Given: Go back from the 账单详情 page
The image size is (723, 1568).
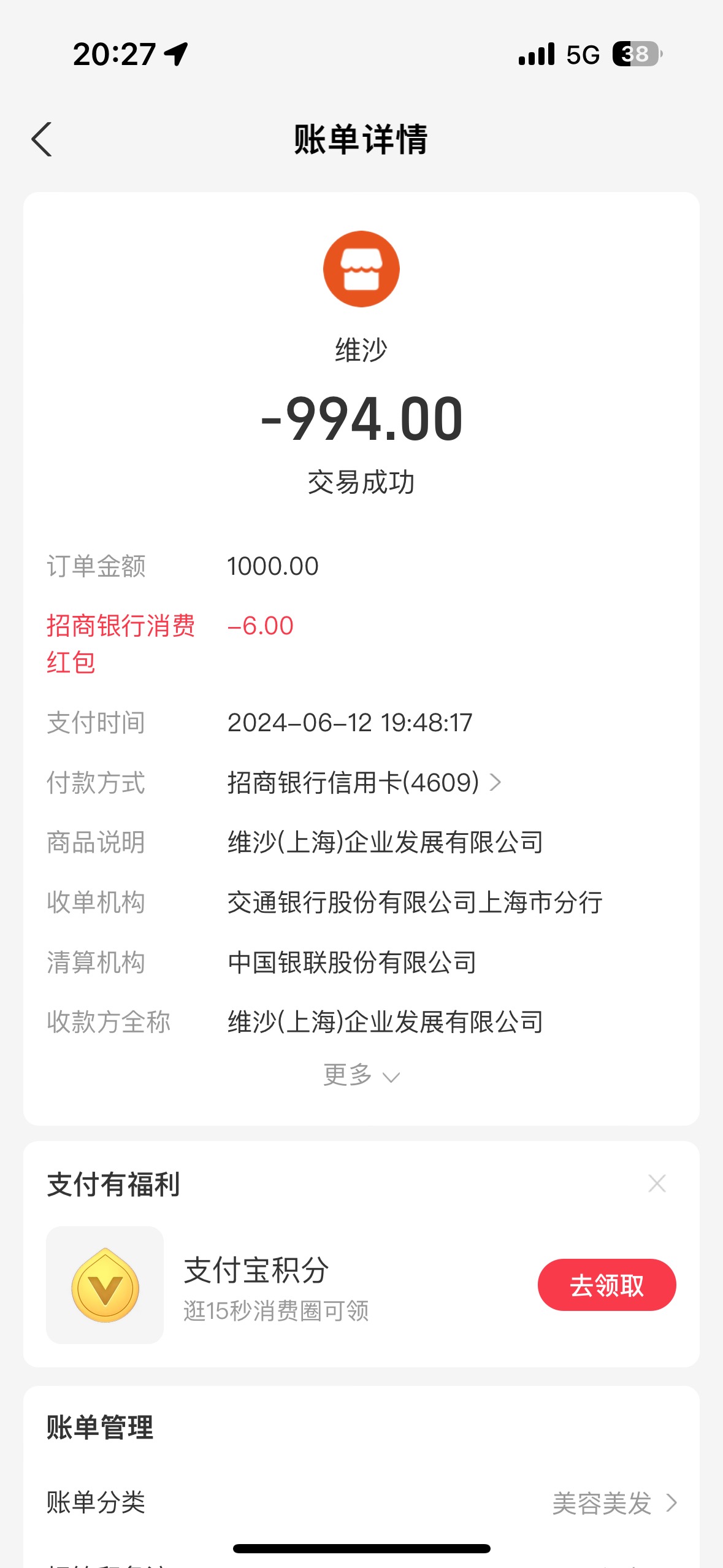Looking at the screenshot, I should tap(42, 139).
